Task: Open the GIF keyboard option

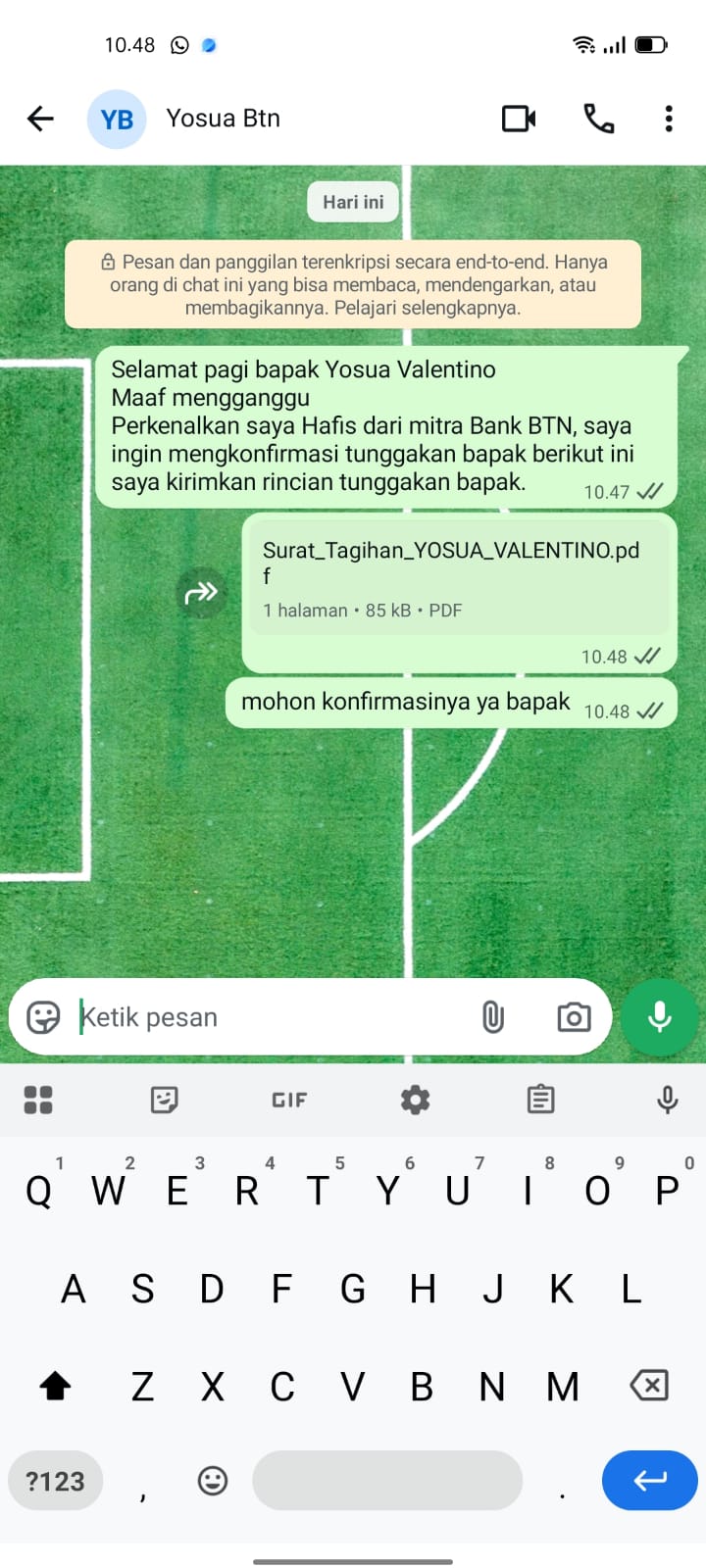Action: [x=289, y=1100]
